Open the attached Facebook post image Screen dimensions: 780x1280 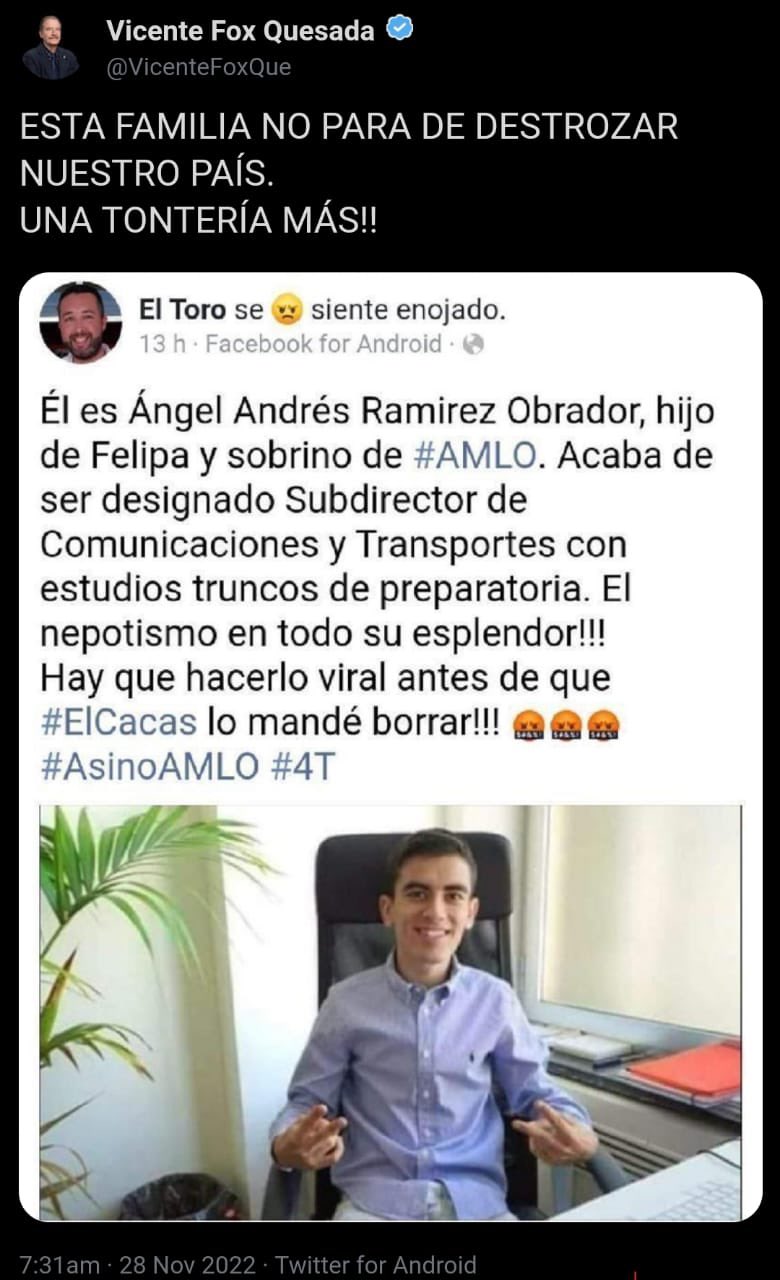pos(390,745)
